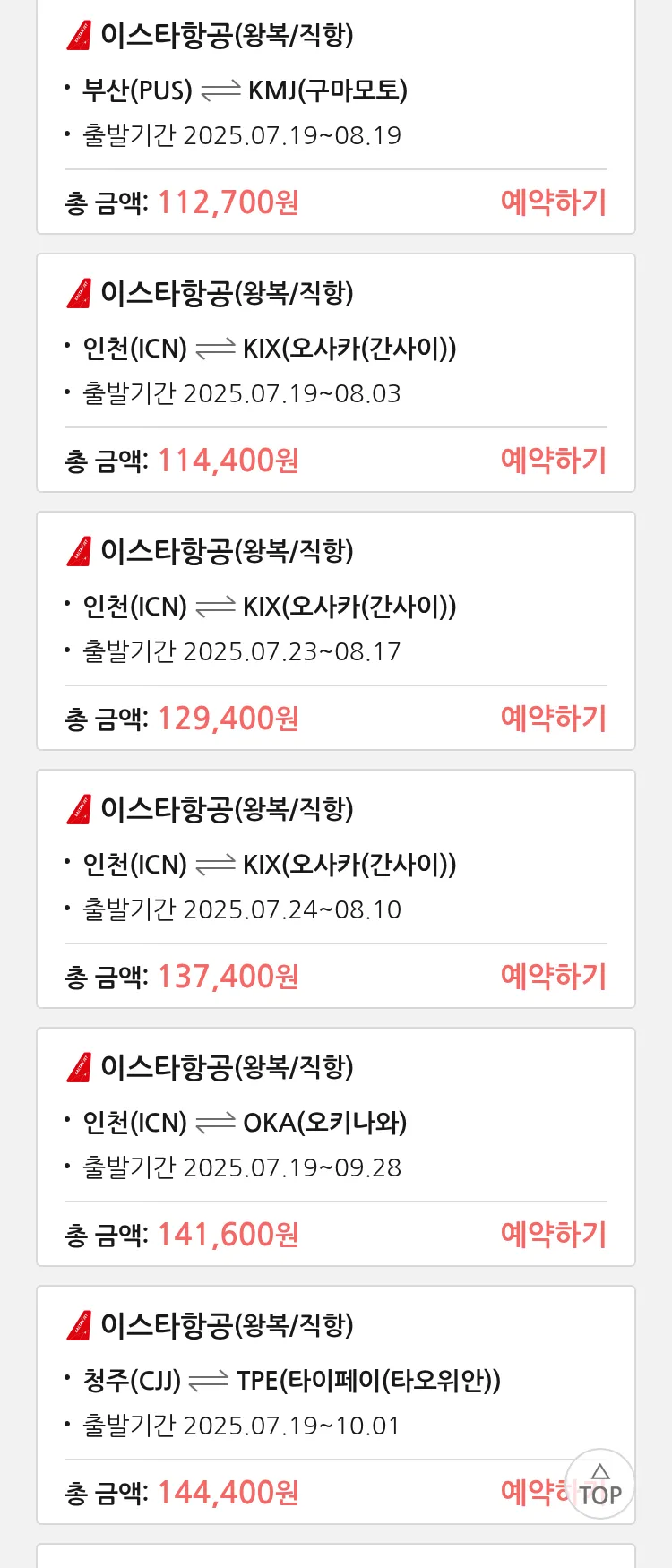
Task: Tap 예약하기 for the Okinawa flight
Action: (x=553, y=1235)
